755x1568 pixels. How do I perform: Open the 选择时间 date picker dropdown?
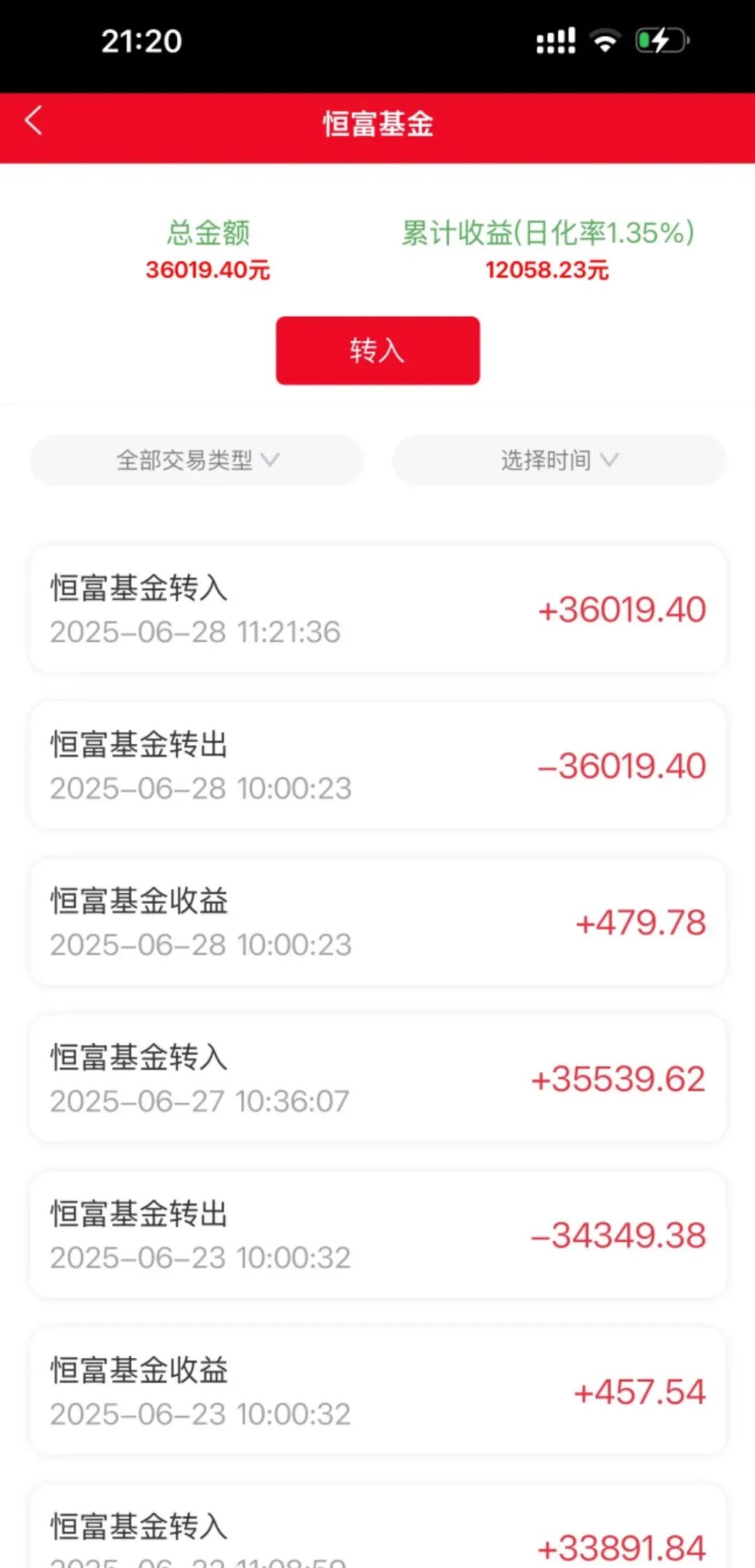(x=559, y=460)
